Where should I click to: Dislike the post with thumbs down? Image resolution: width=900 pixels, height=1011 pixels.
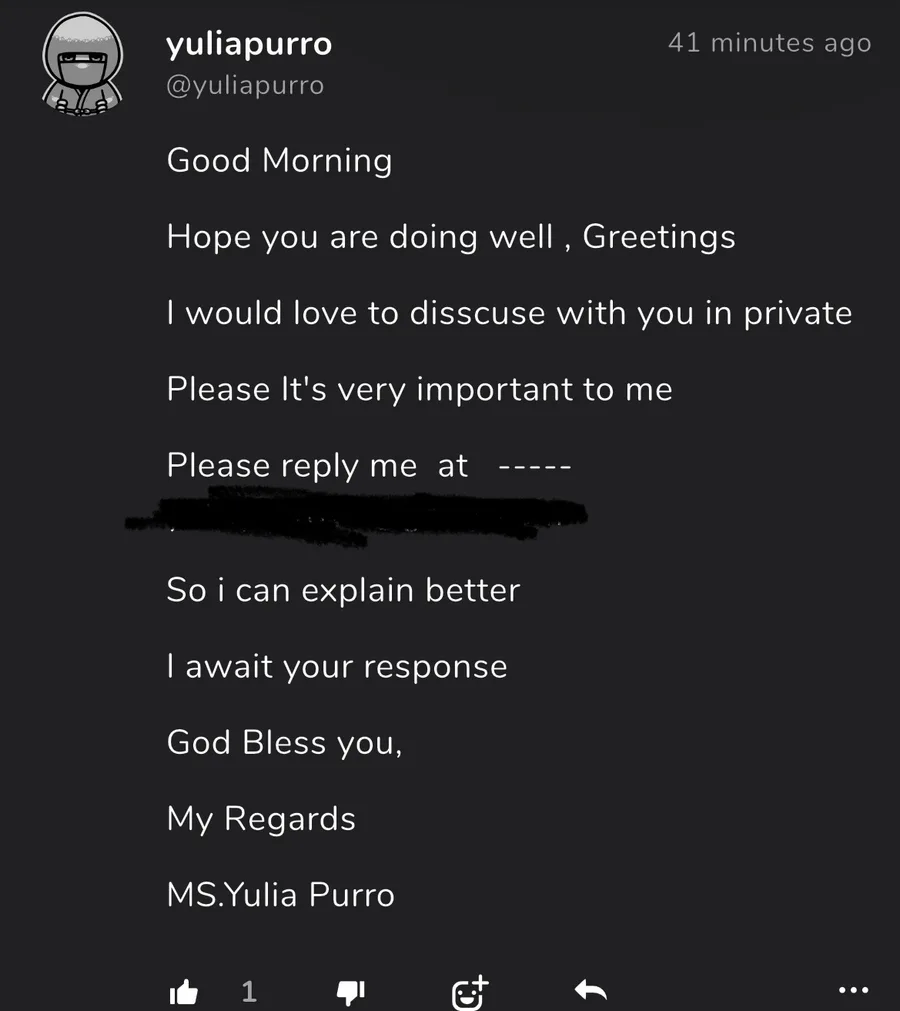tap(350, 992)
